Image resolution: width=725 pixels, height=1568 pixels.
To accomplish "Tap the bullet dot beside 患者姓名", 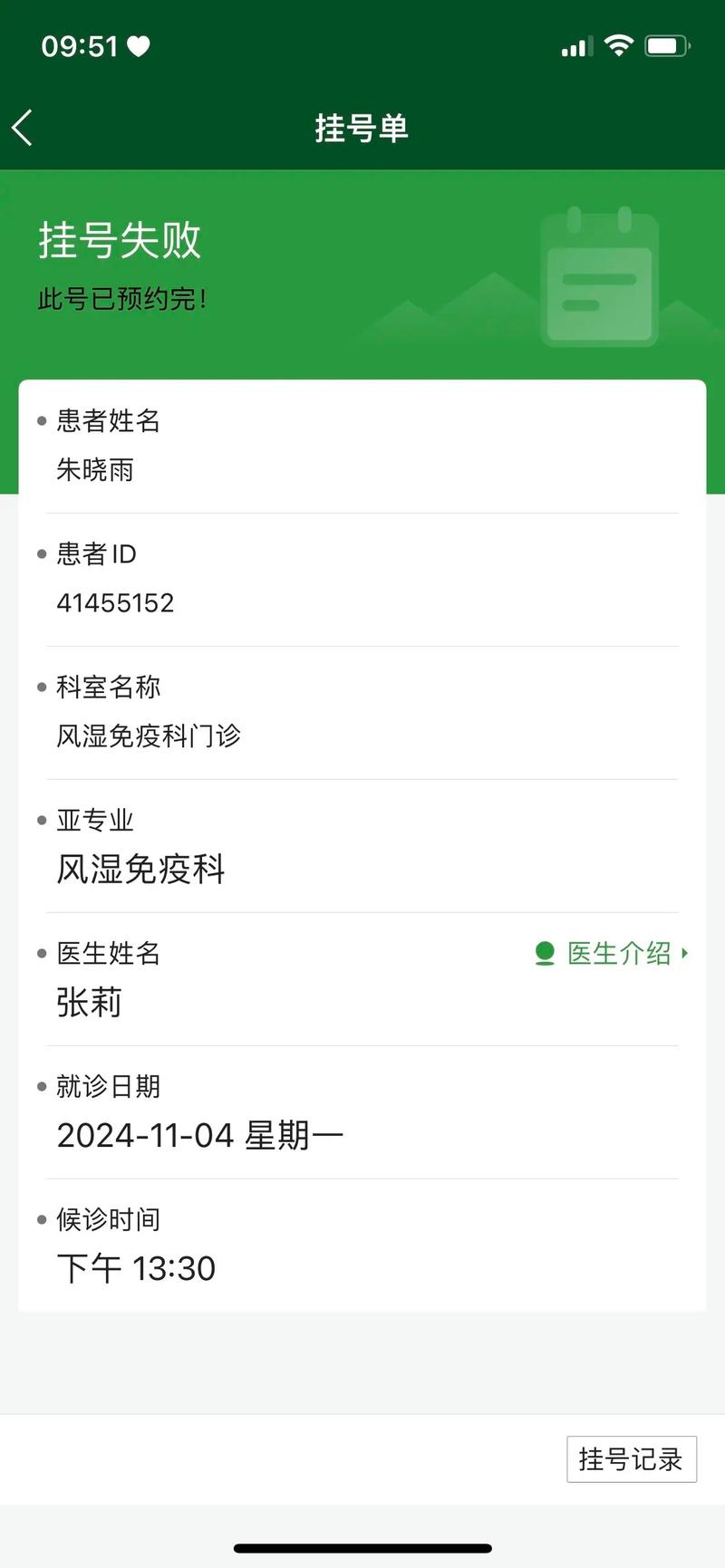I will (40, 421).
